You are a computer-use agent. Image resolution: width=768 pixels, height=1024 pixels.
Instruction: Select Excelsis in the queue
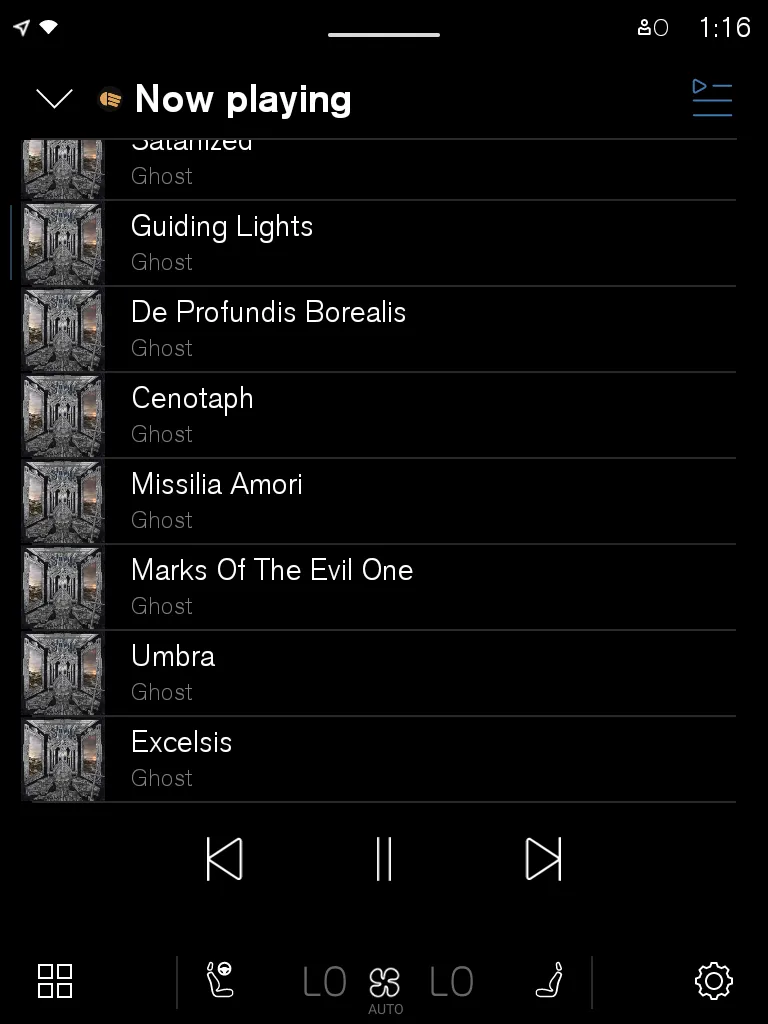tap(379, 760)
